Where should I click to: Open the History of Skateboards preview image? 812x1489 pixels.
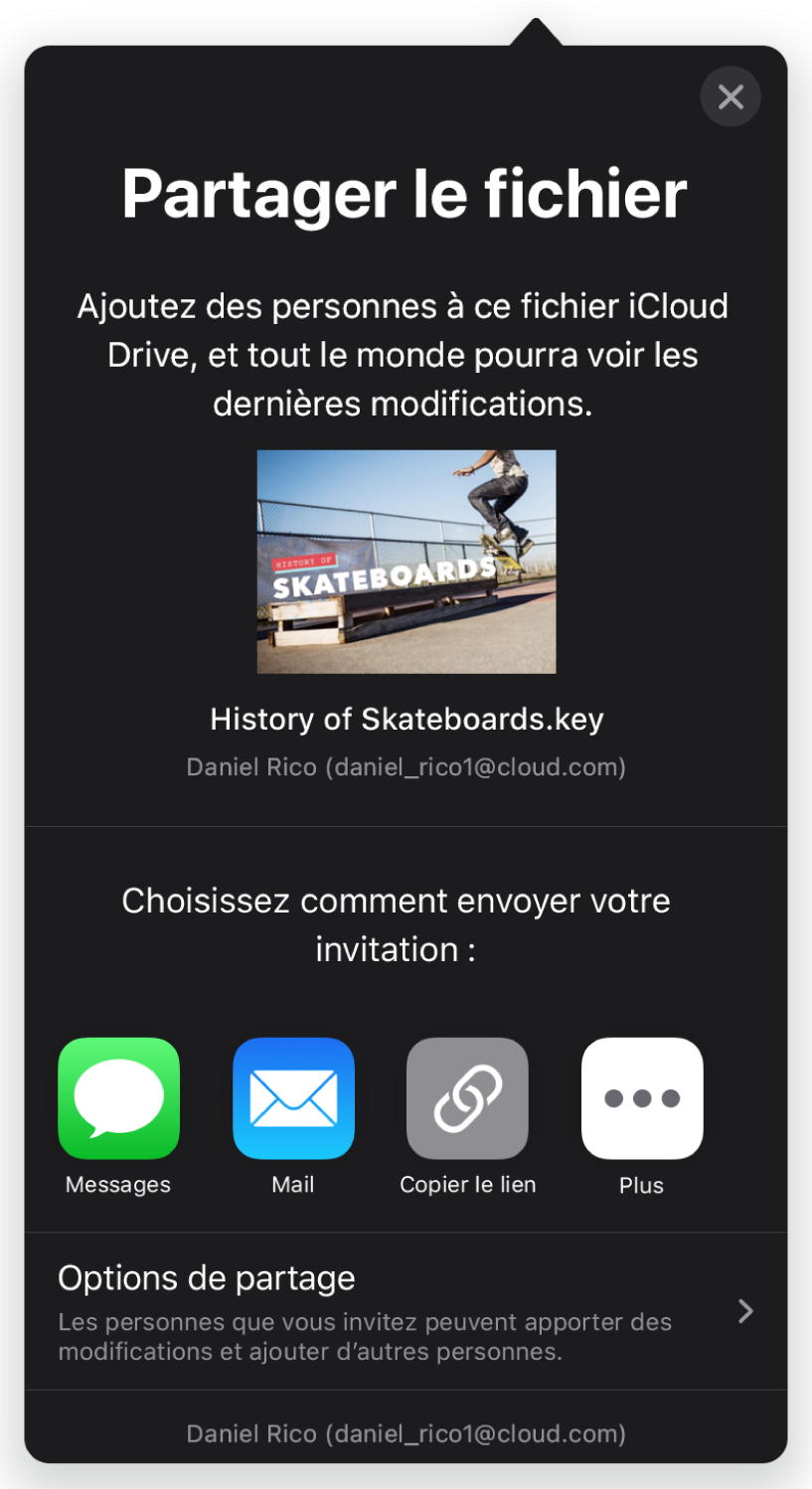[x=406, y=562]
